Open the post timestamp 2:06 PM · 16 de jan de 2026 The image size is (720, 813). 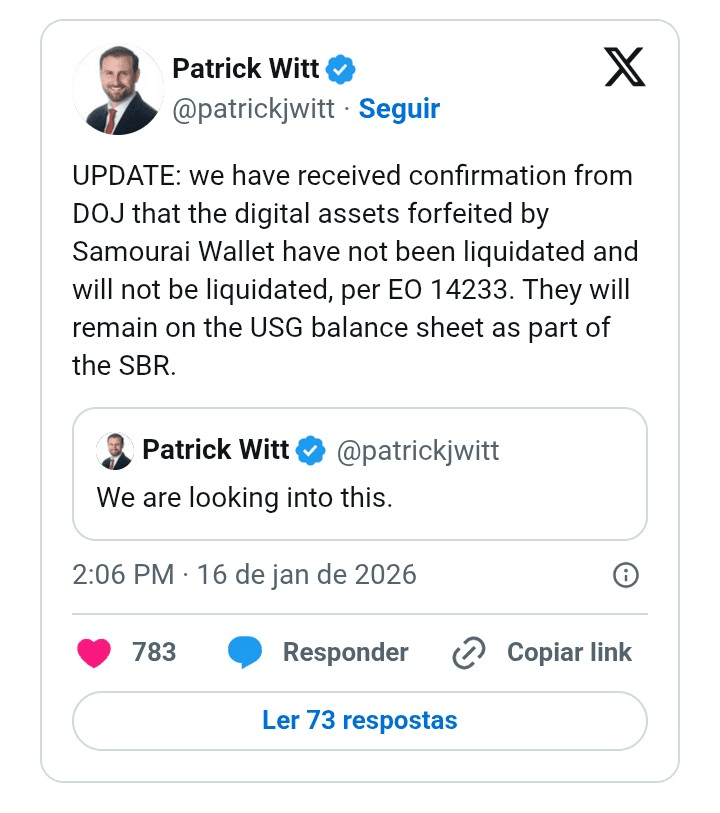pyautogui.click(x=244, y=575)
